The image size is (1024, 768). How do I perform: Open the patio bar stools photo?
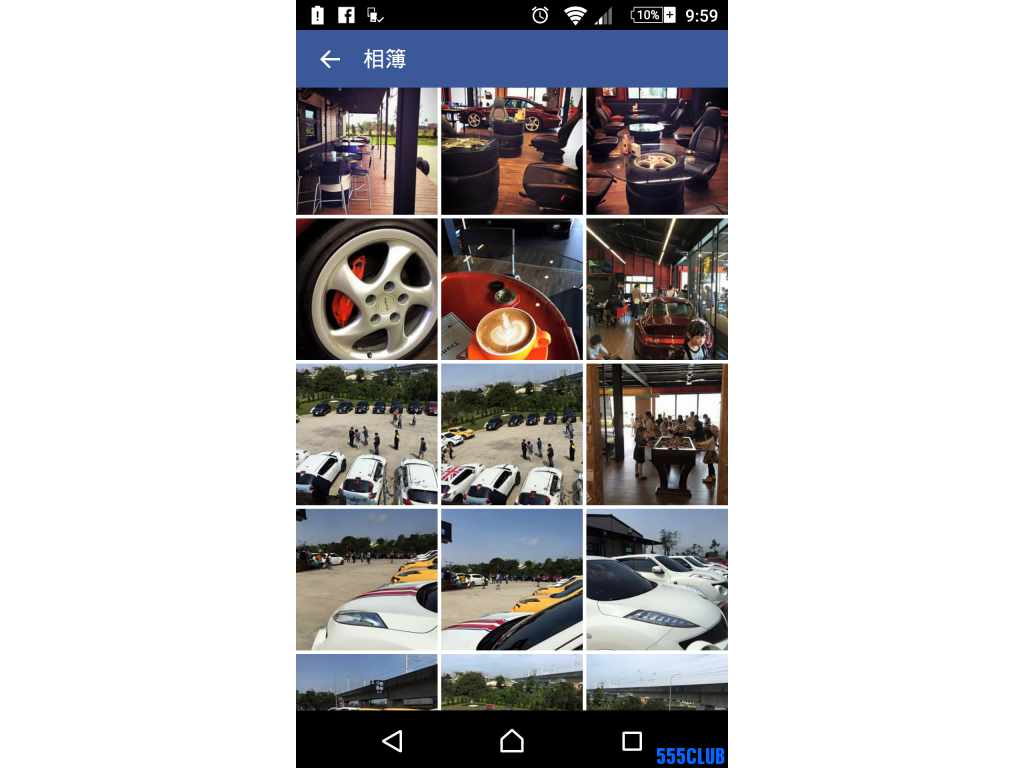click(x=366, y=151)
